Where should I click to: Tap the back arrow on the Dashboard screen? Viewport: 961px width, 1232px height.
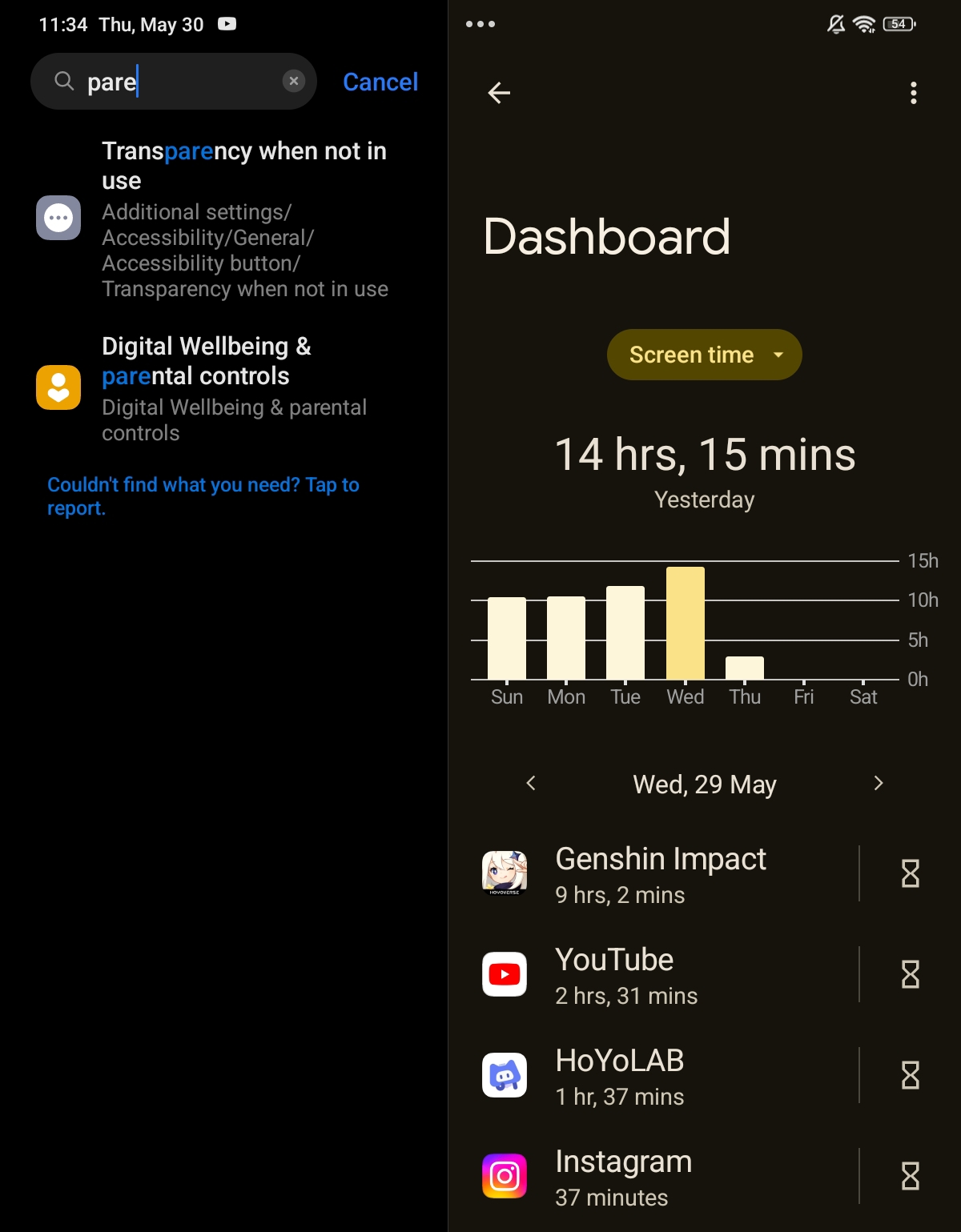pos(499,93)
